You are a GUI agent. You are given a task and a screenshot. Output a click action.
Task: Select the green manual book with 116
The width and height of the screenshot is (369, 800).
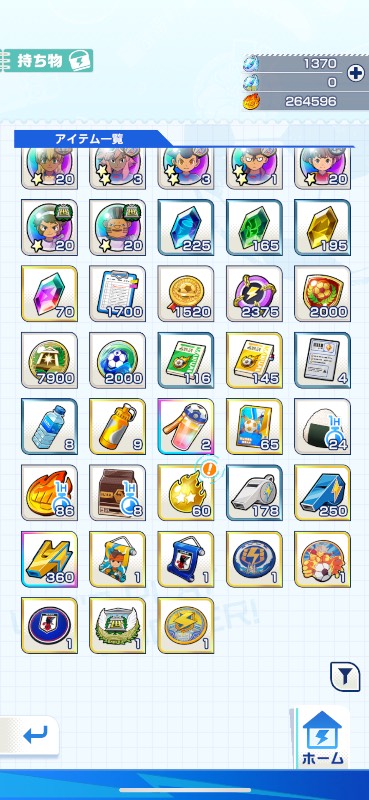tap(186, 360)
